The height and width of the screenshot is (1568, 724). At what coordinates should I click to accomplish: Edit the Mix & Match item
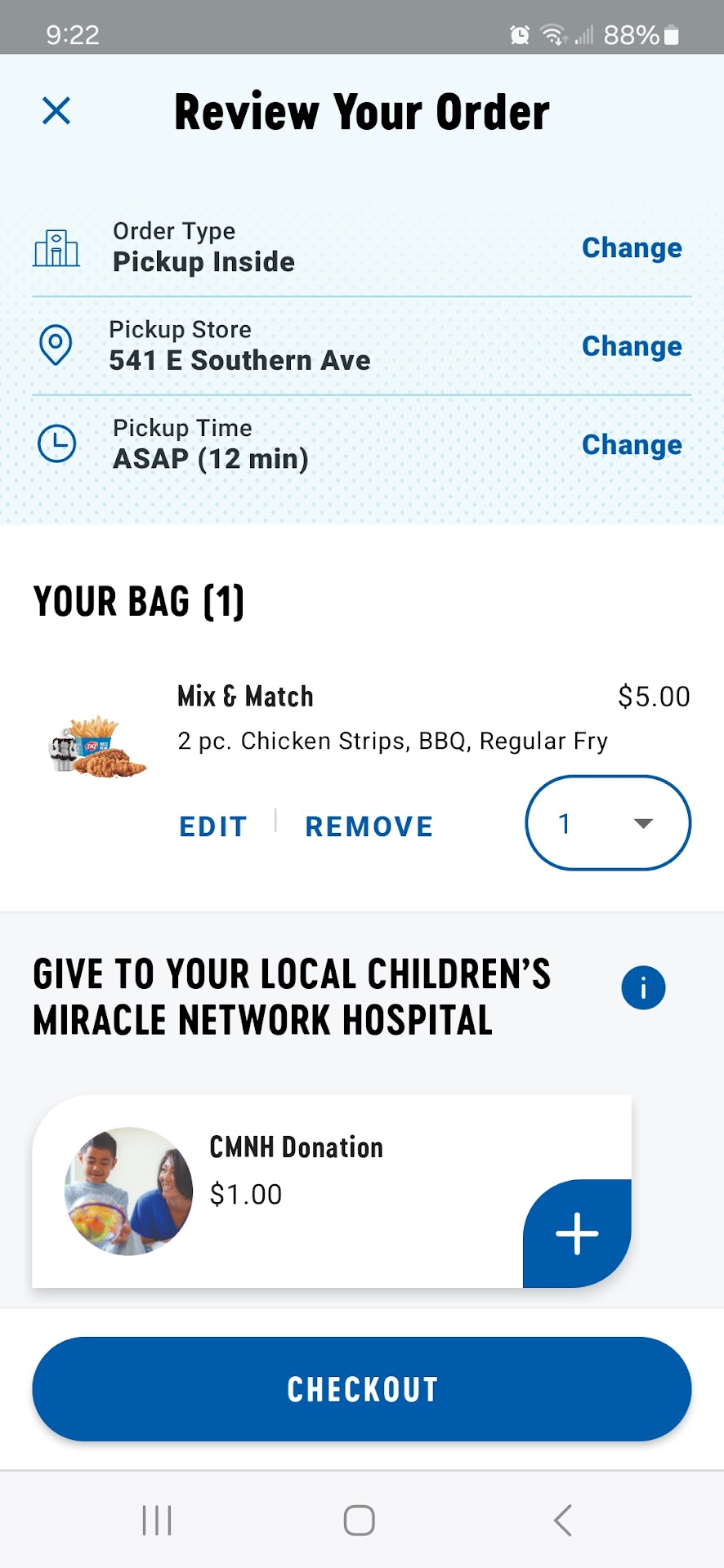212,826
